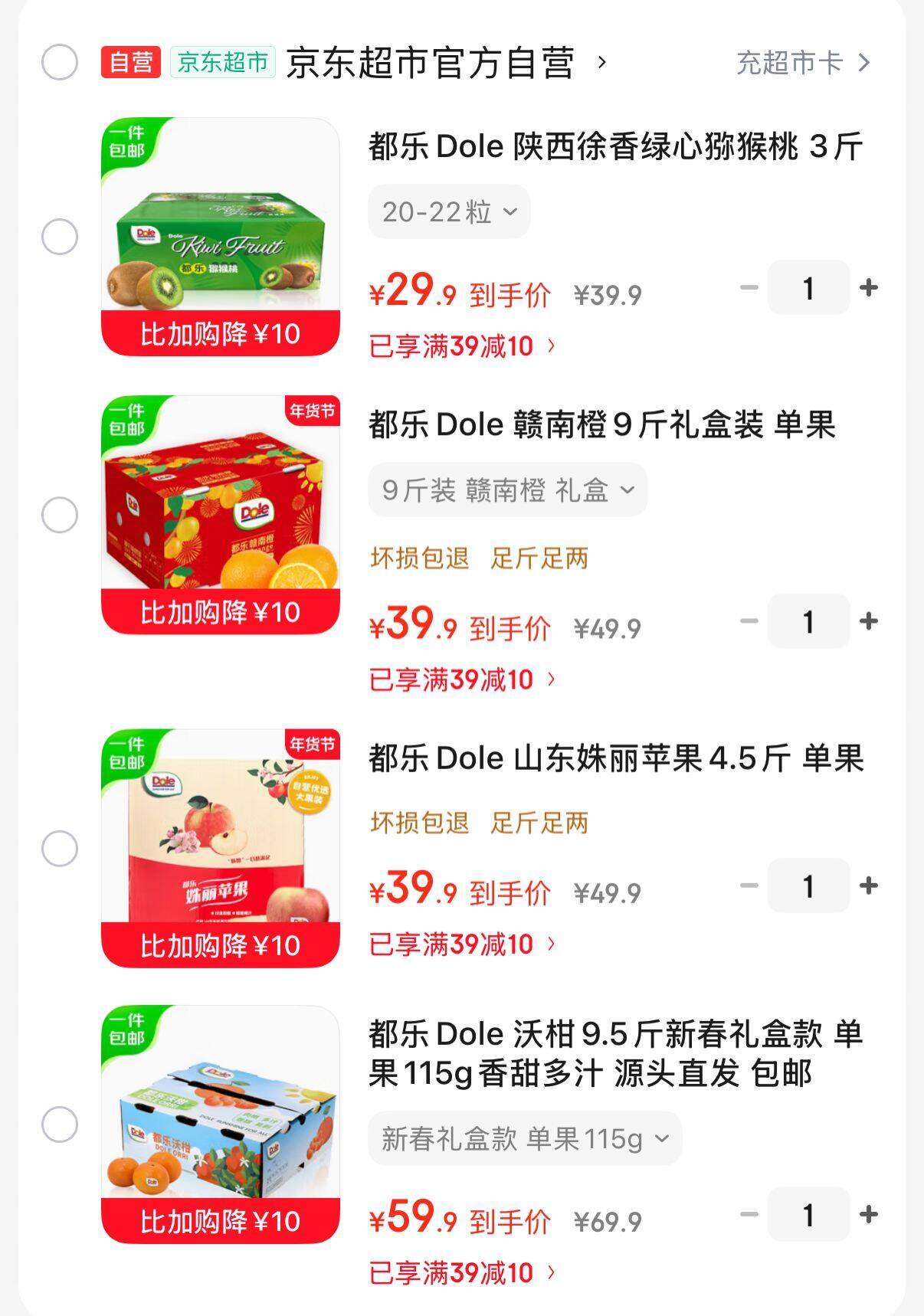View the apple's 已享满39减10 discount details
The width and height of the screenshot is (924, 1316).
pyautogui.click(x=461, y=944)
